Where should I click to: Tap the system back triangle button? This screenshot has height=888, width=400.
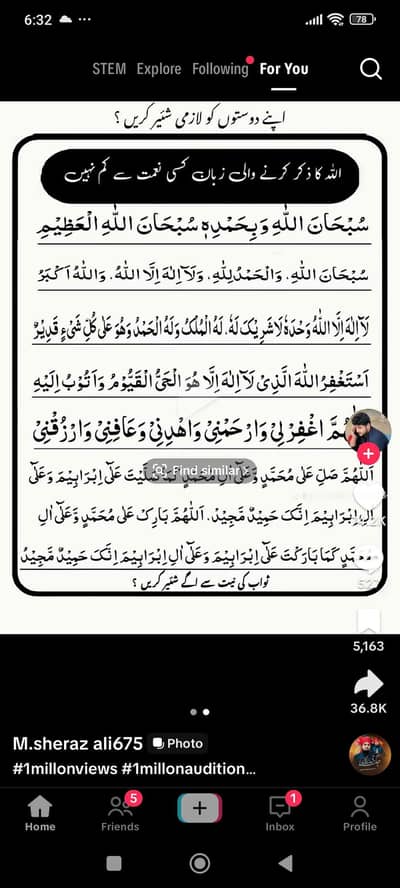coord(286,863)
